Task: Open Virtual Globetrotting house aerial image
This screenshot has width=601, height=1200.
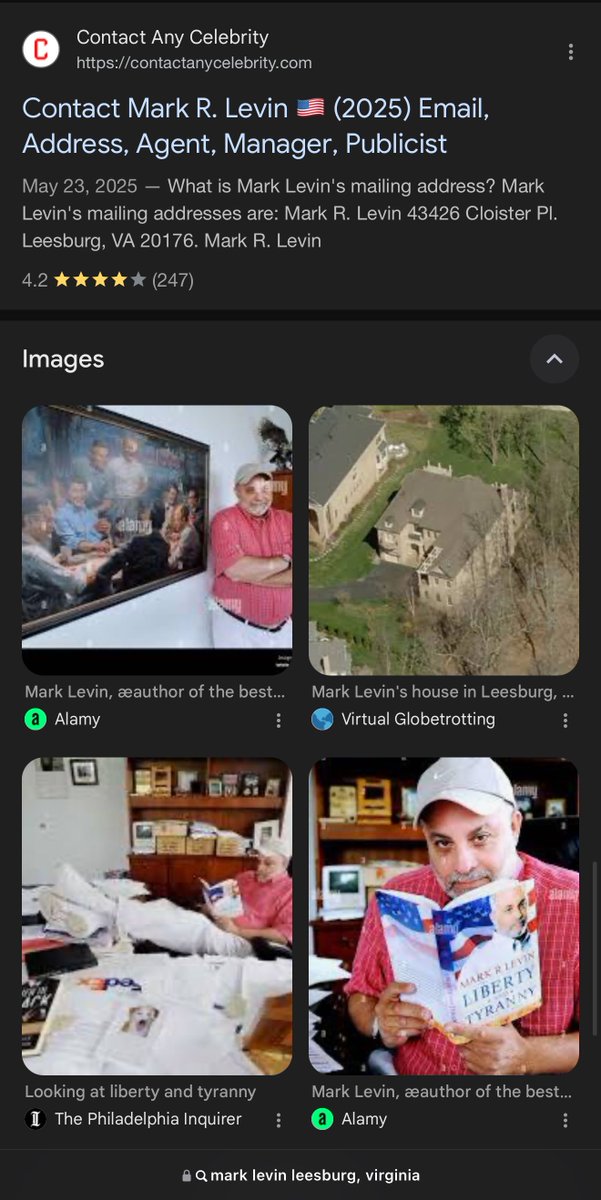Action: pyautogui.click(x=443, y=540)
